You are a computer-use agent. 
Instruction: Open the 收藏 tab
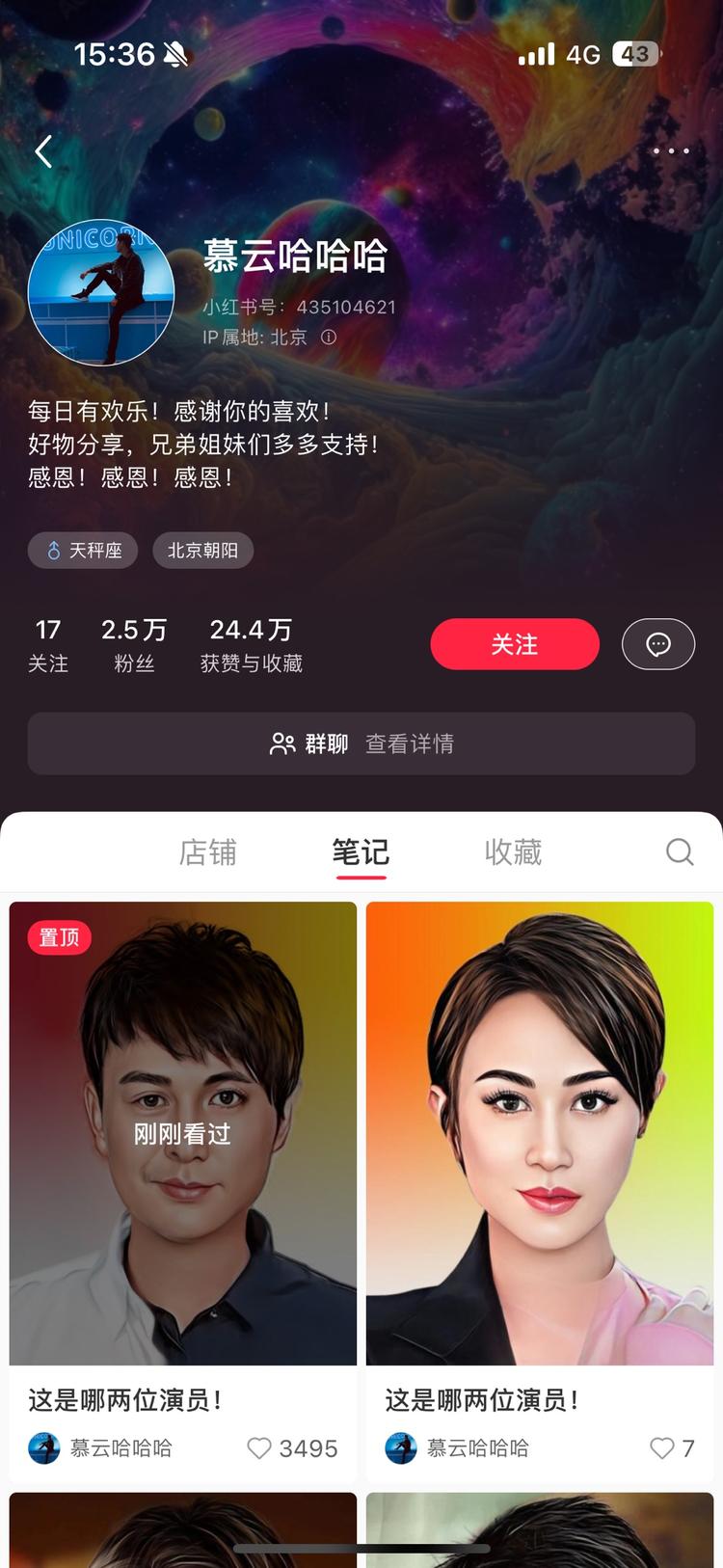[513, 852]
